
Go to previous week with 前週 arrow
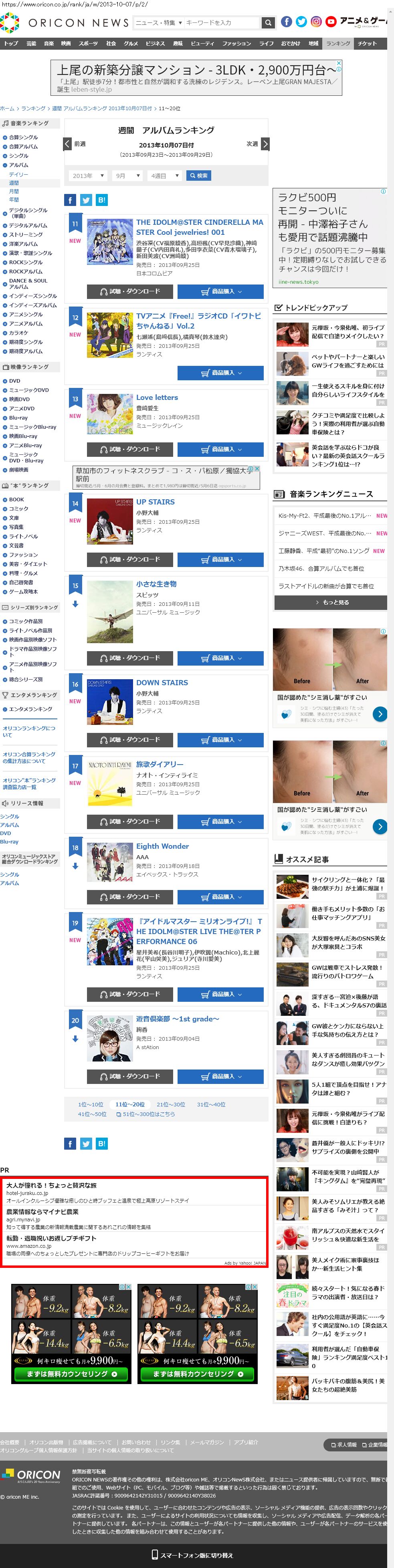point(68,144)
